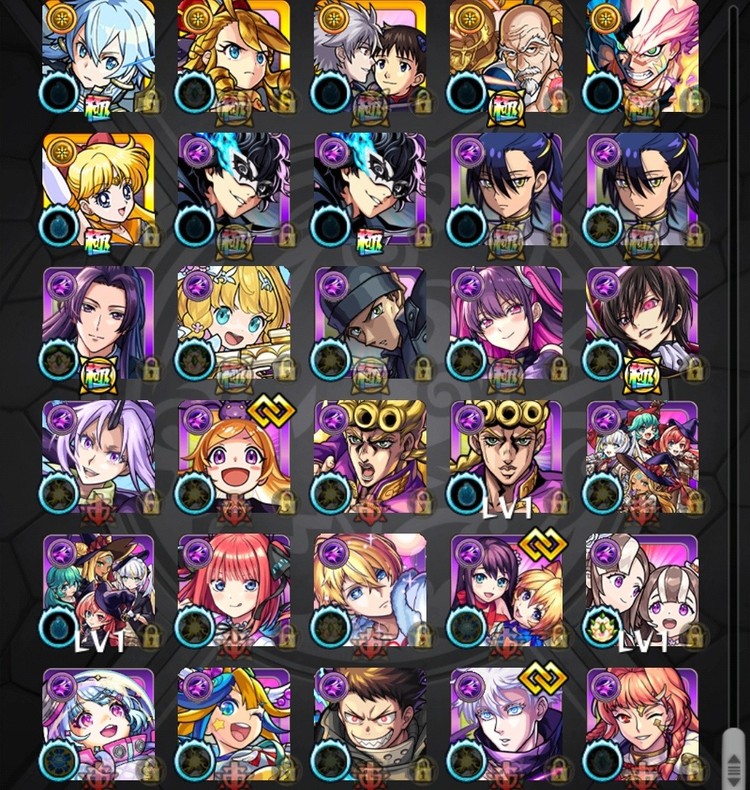Image resolution: width=750 pixels, height=790 pixels.
Task: Tap the dark-haired boy with glowing red eye
Action: tap(642, 323)
